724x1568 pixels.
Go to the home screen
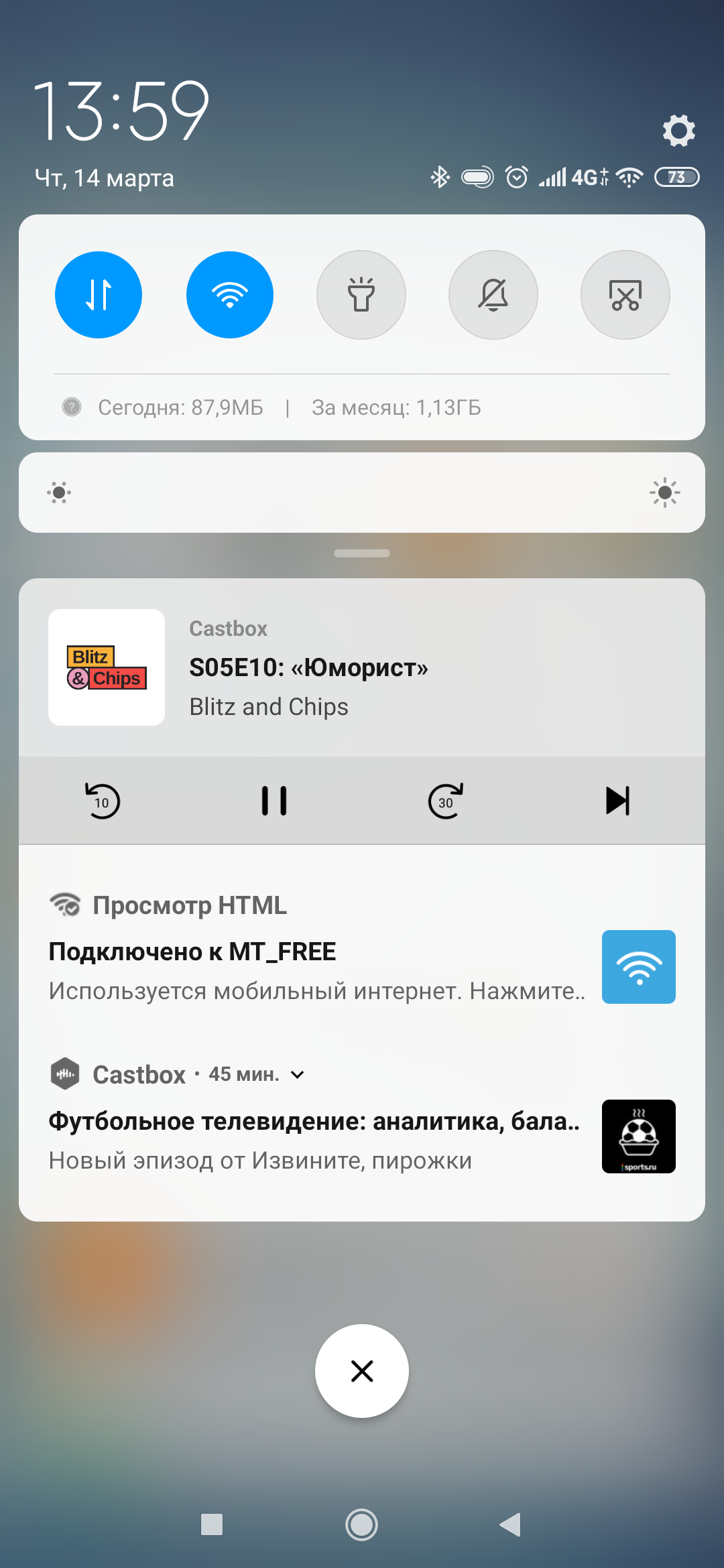pyautogui.click(x=362, y=1525)
